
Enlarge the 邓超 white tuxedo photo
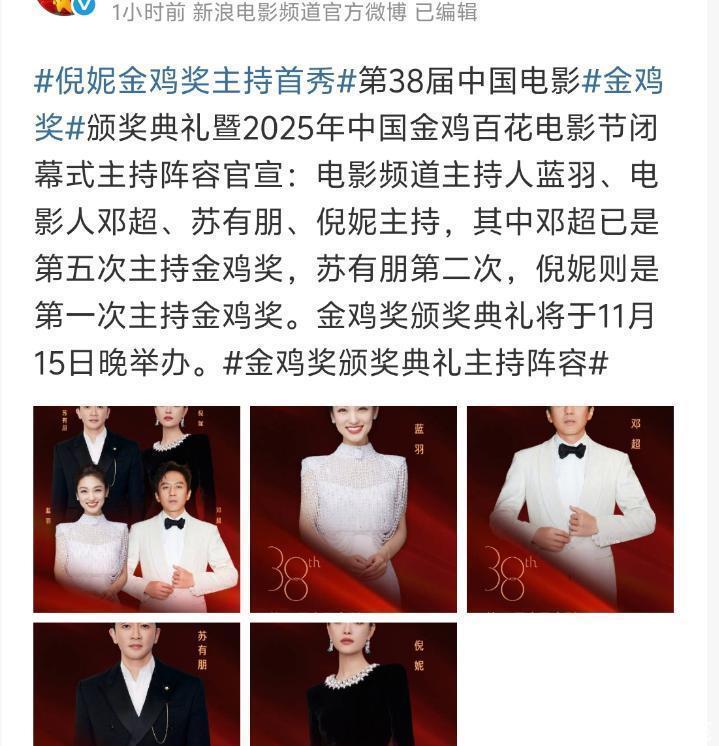(570, 508)
